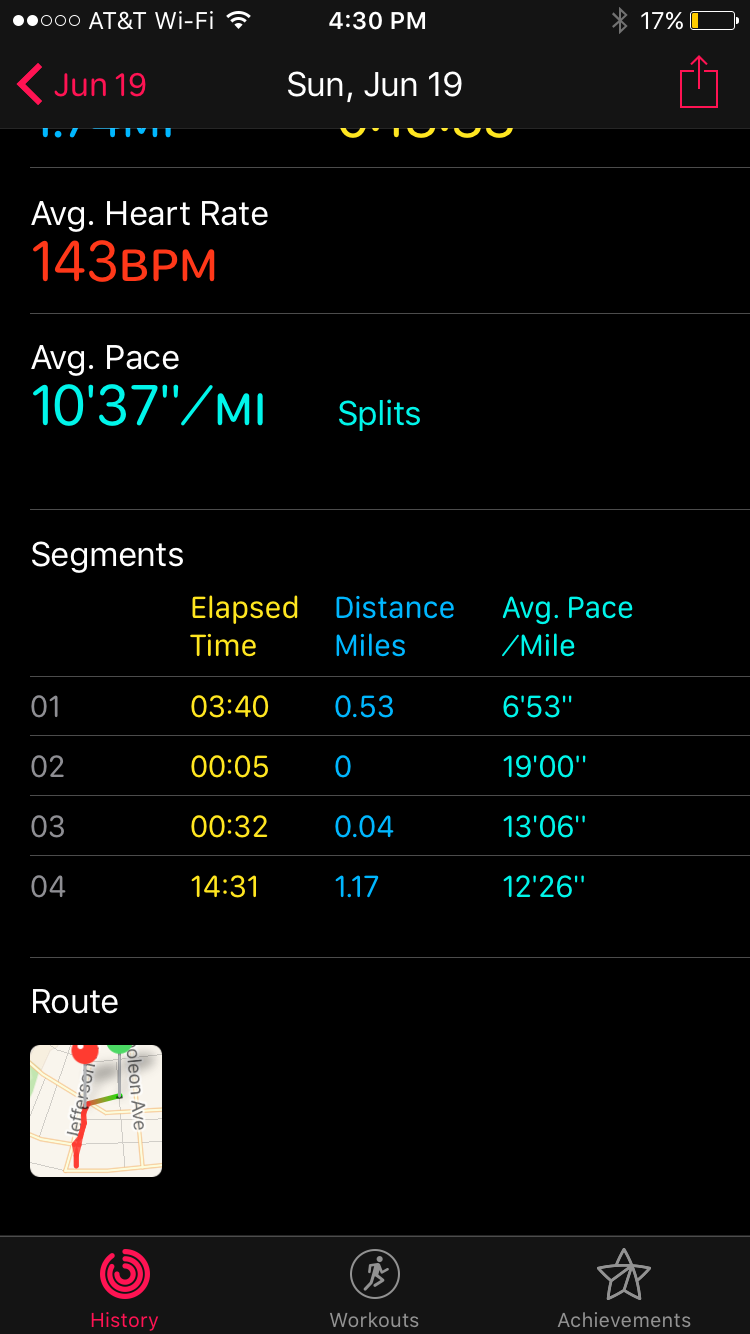The image size is (750, 1334).
Task: Open the Splits details
Action: click(x=379, y=414)
